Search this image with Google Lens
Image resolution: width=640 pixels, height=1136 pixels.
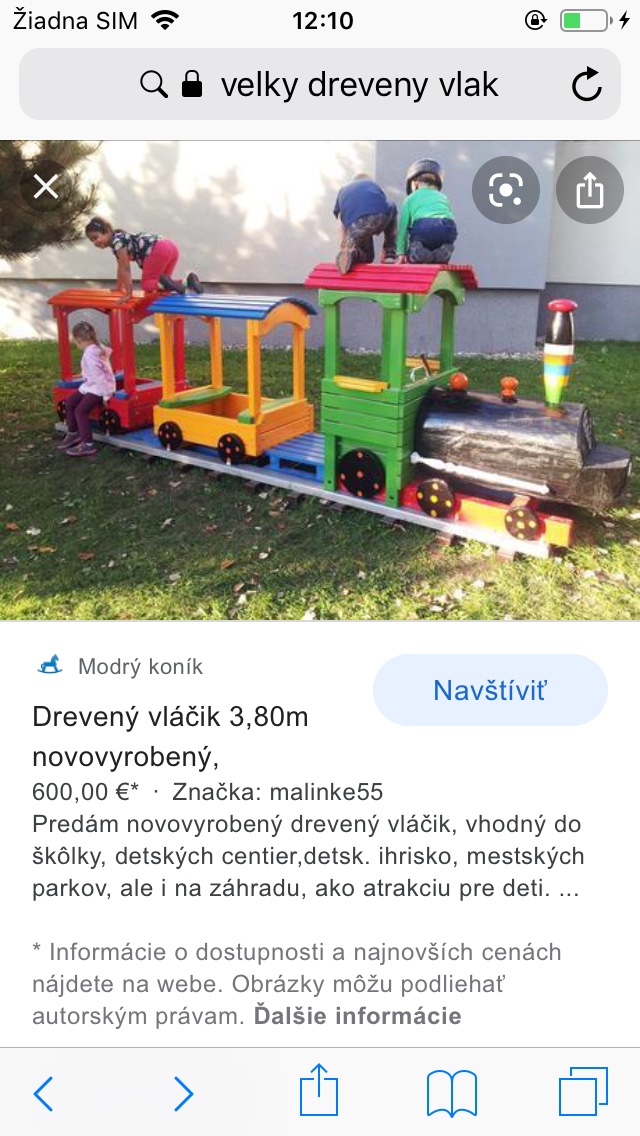tap(506, 190)
